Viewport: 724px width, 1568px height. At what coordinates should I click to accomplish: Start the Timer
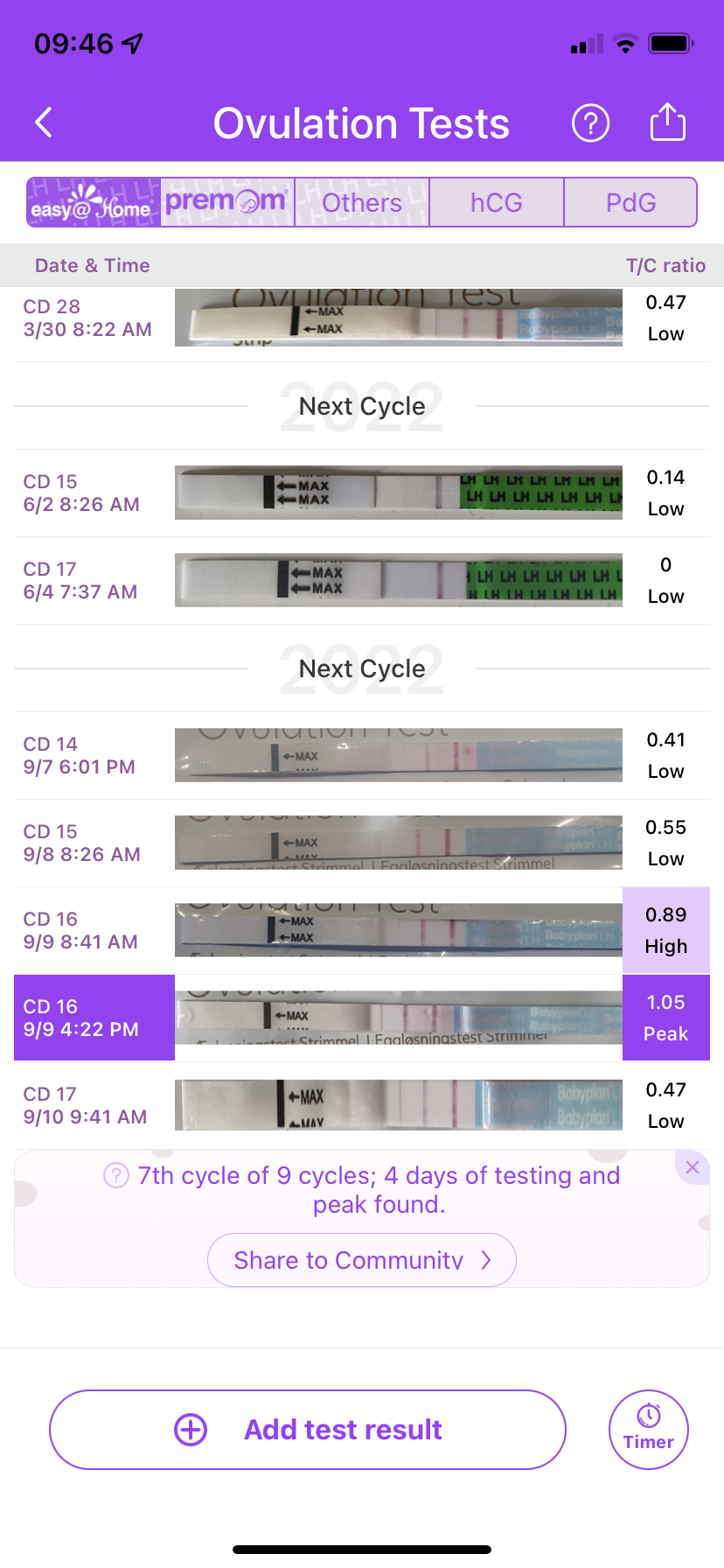point(649,1430)
